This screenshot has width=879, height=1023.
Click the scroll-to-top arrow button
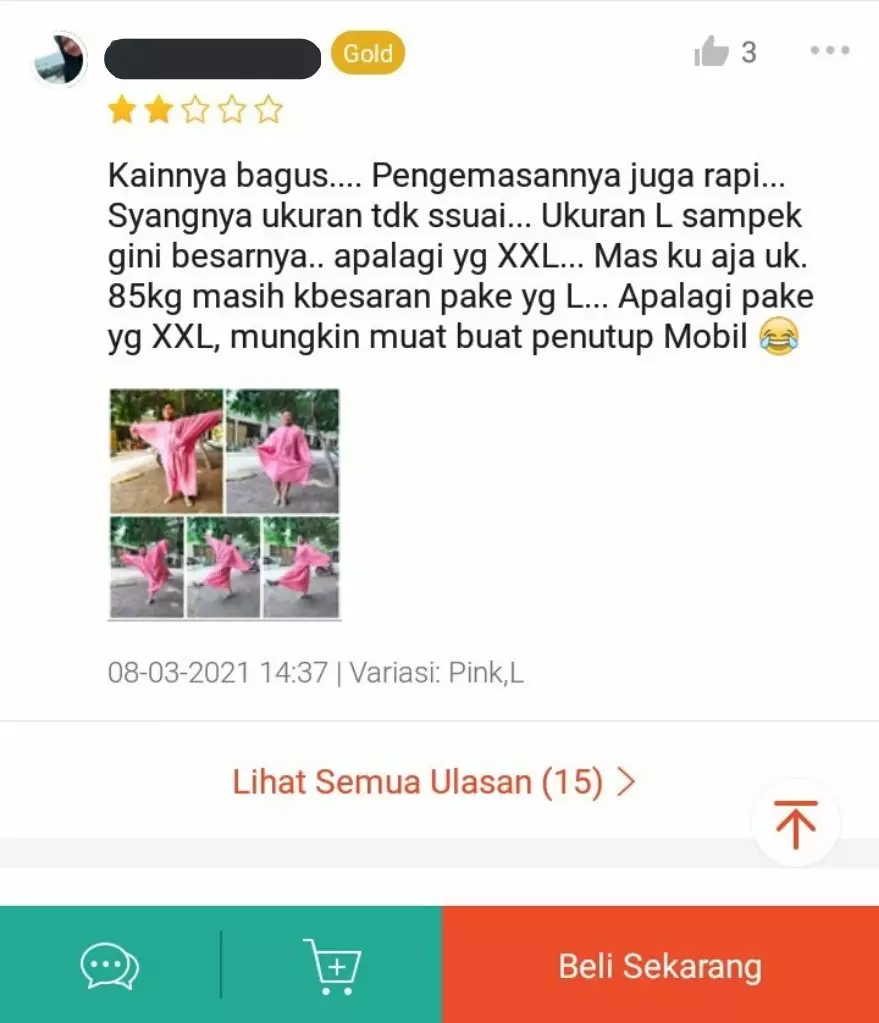(795, 822)
